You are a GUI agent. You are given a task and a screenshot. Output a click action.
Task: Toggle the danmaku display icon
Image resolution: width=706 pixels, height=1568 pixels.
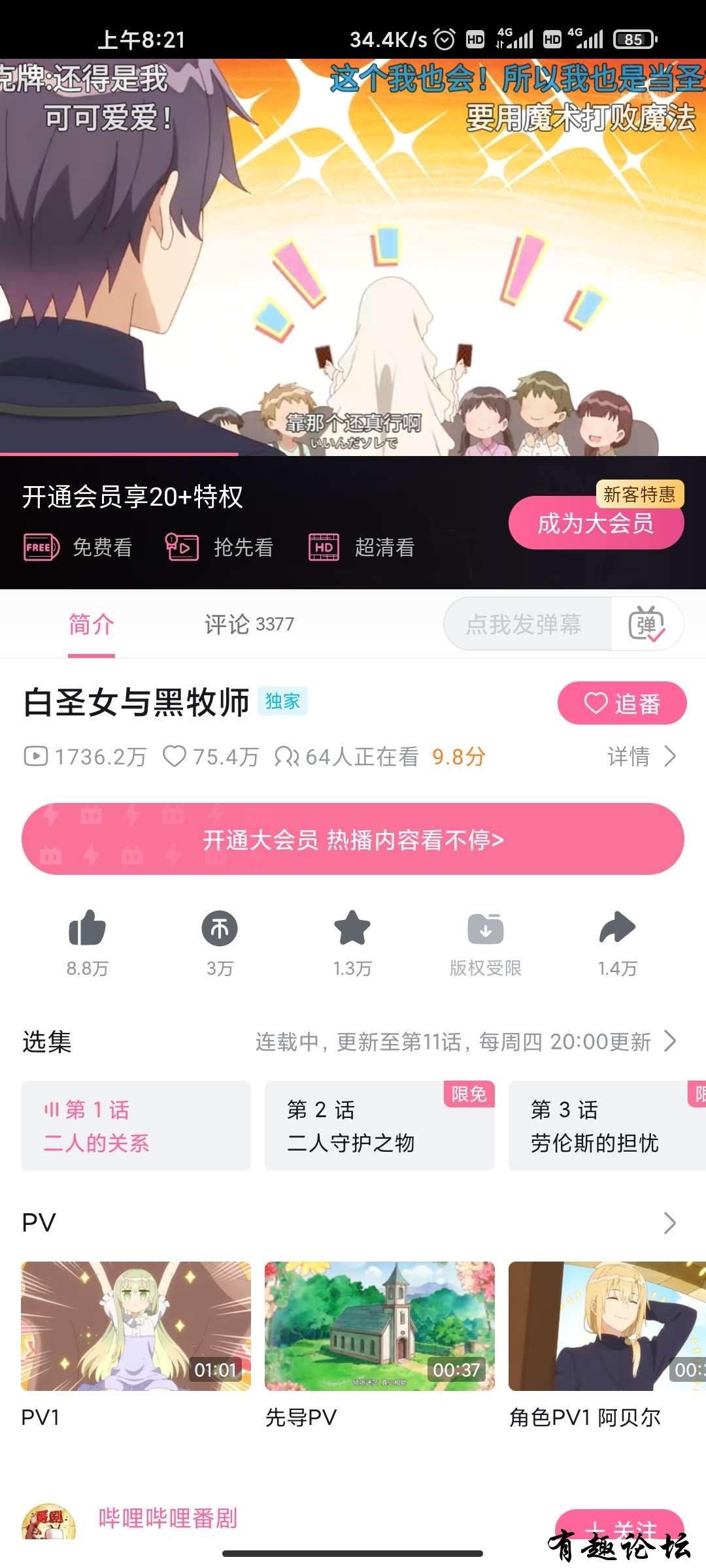(647, 624)
